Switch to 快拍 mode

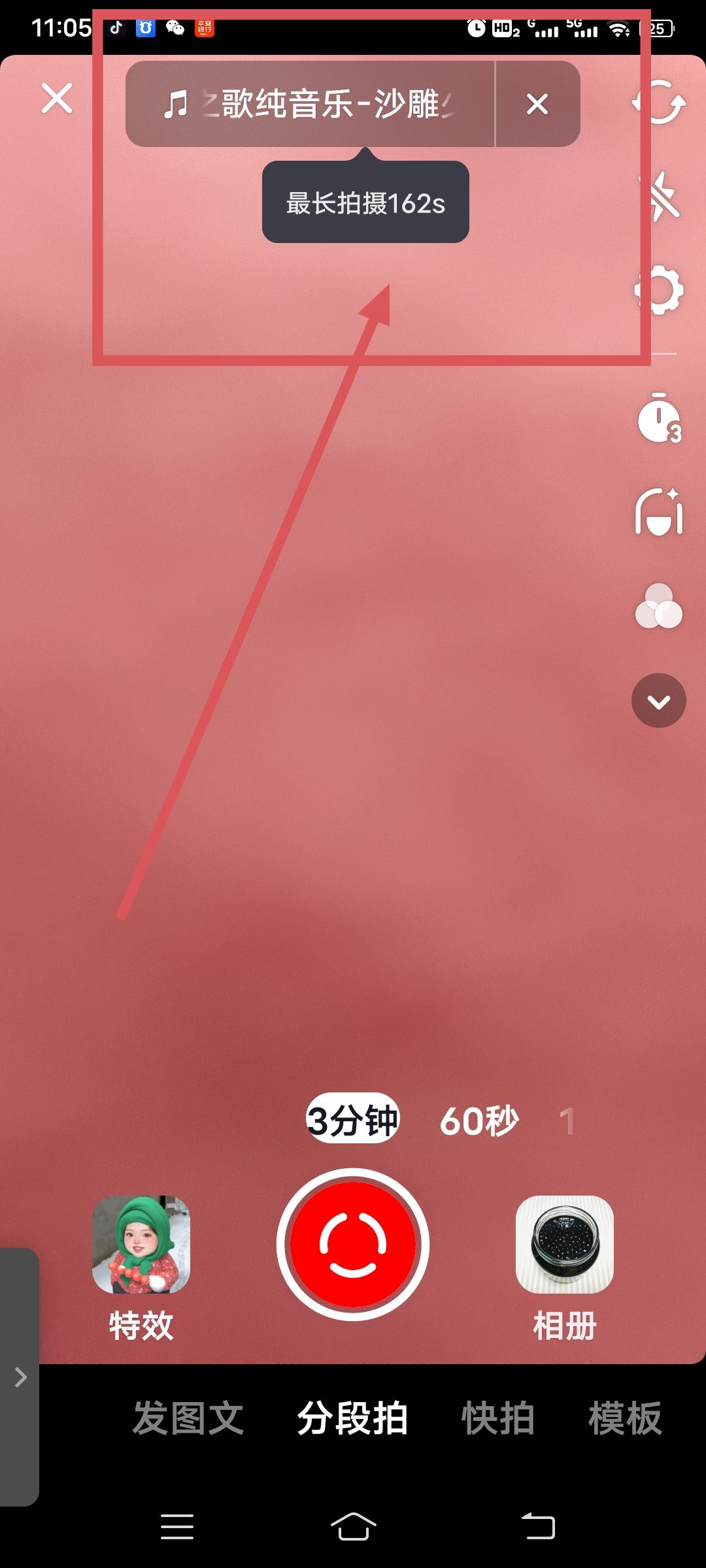[x=498, y=1418]
